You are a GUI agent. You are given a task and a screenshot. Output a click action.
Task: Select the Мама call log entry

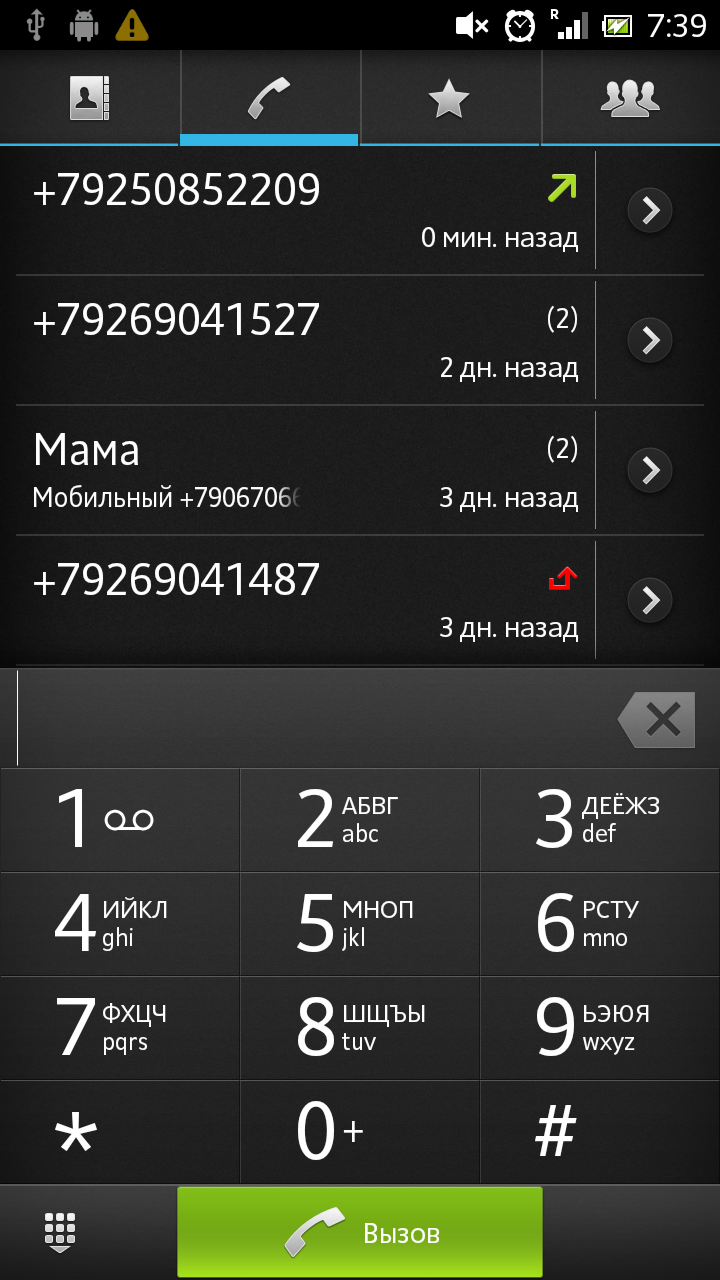[305, 470]
